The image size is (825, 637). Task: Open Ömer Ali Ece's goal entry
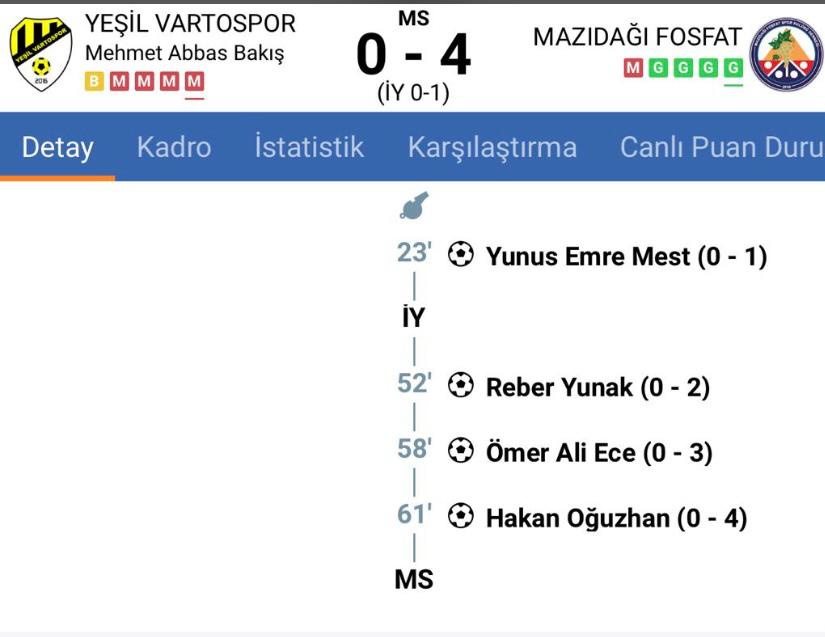point(560,453)
